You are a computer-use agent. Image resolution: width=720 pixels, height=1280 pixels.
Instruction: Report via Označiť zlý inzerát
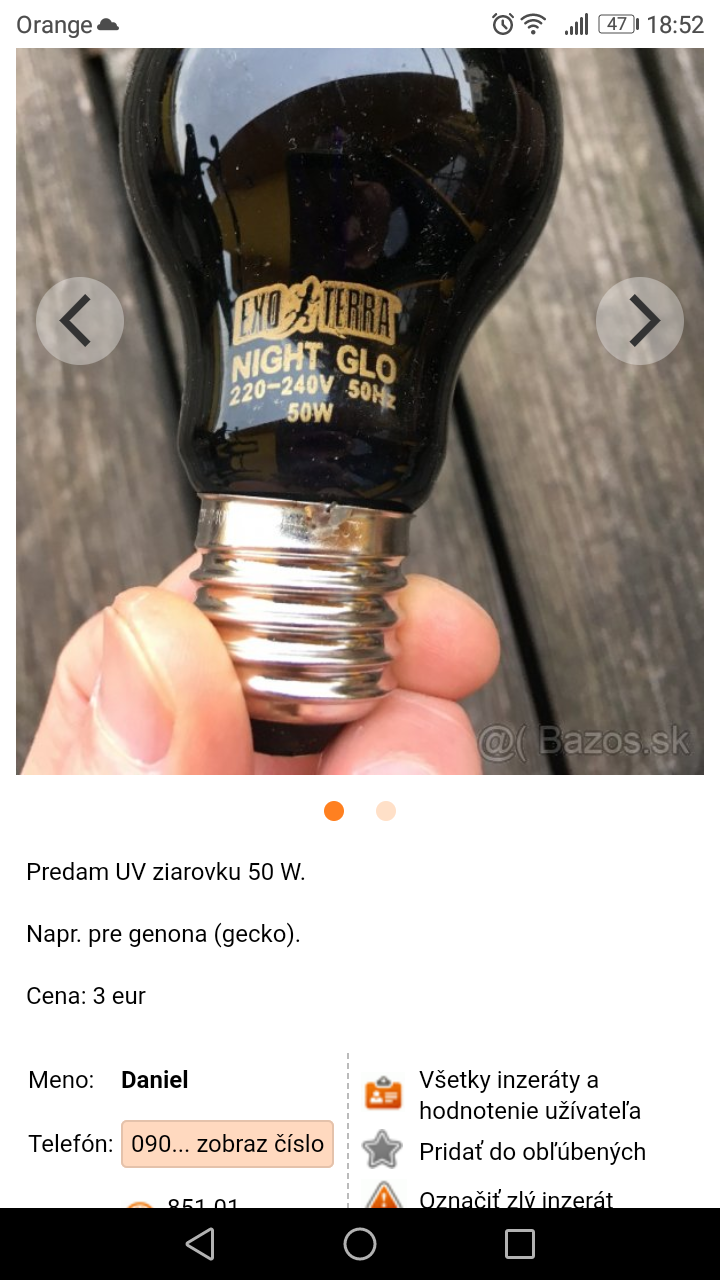click(515, 1198)
